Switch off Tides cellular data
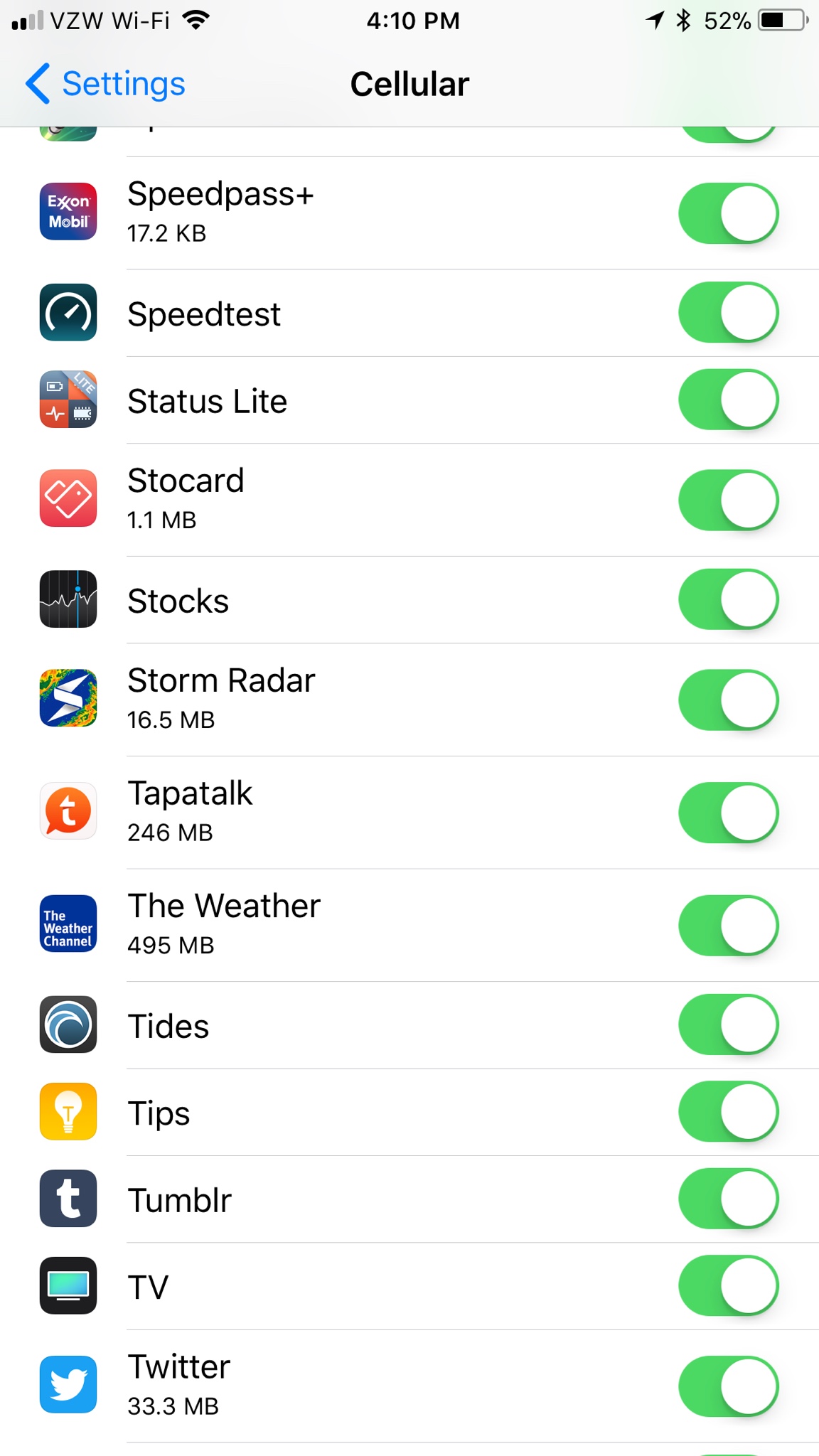Image resolution: width=819 pixels, height=1456 pixels. (x=728, y=1024)
